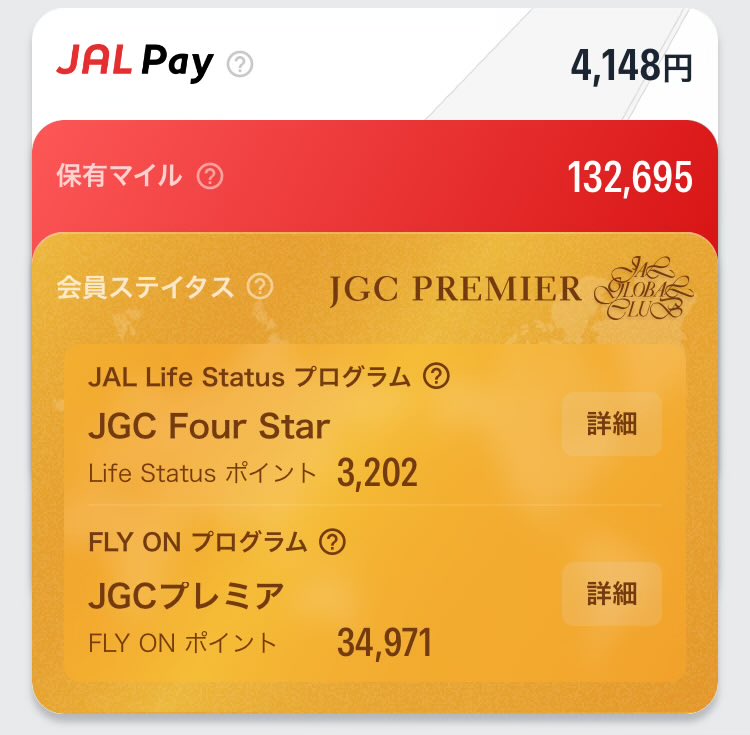Show help for JAL Life Status プログラム

click(436, 377)
